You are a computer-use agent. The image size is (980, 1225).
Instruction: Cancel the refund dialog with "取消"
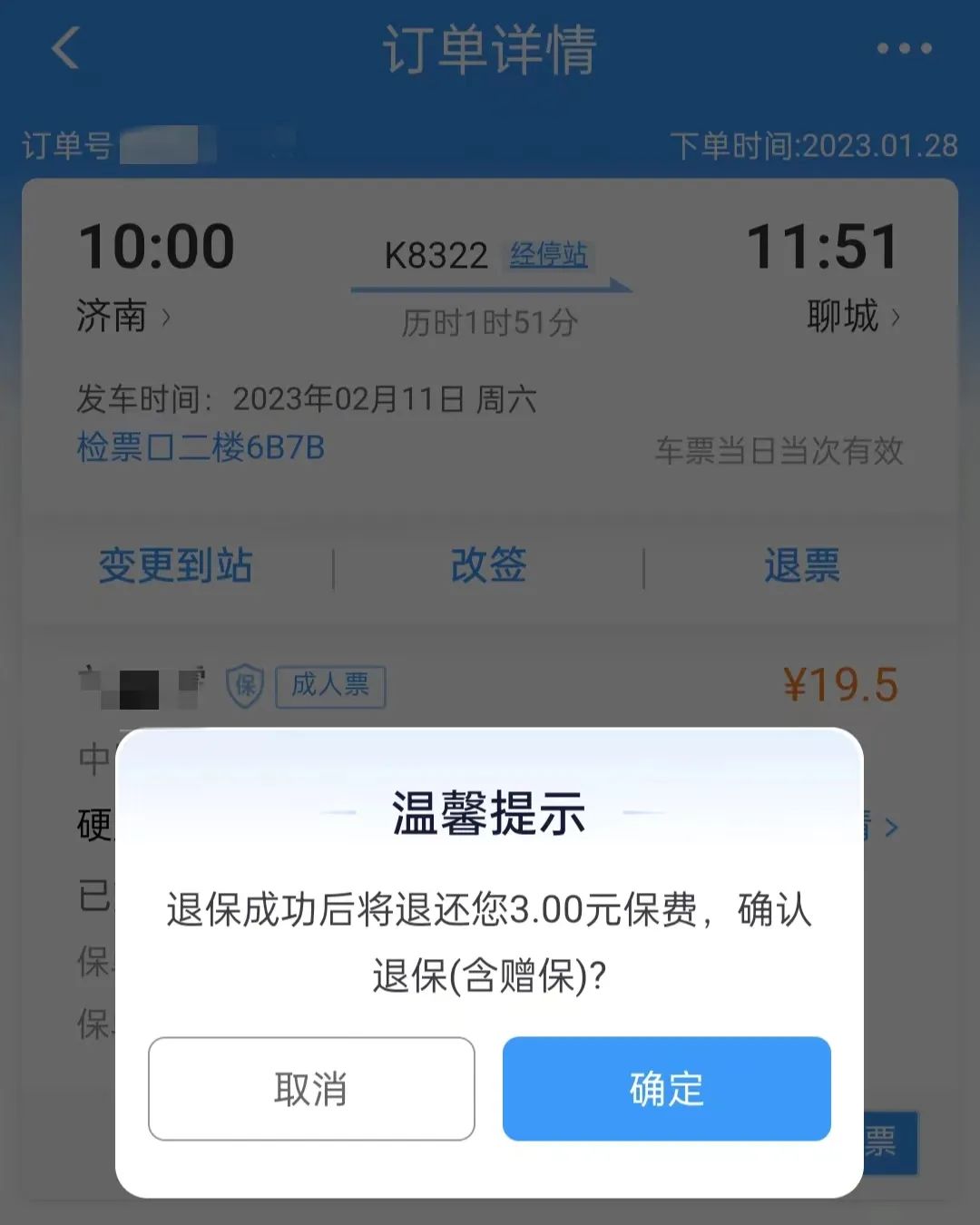pyautogui.click(x=311, y=1090)
